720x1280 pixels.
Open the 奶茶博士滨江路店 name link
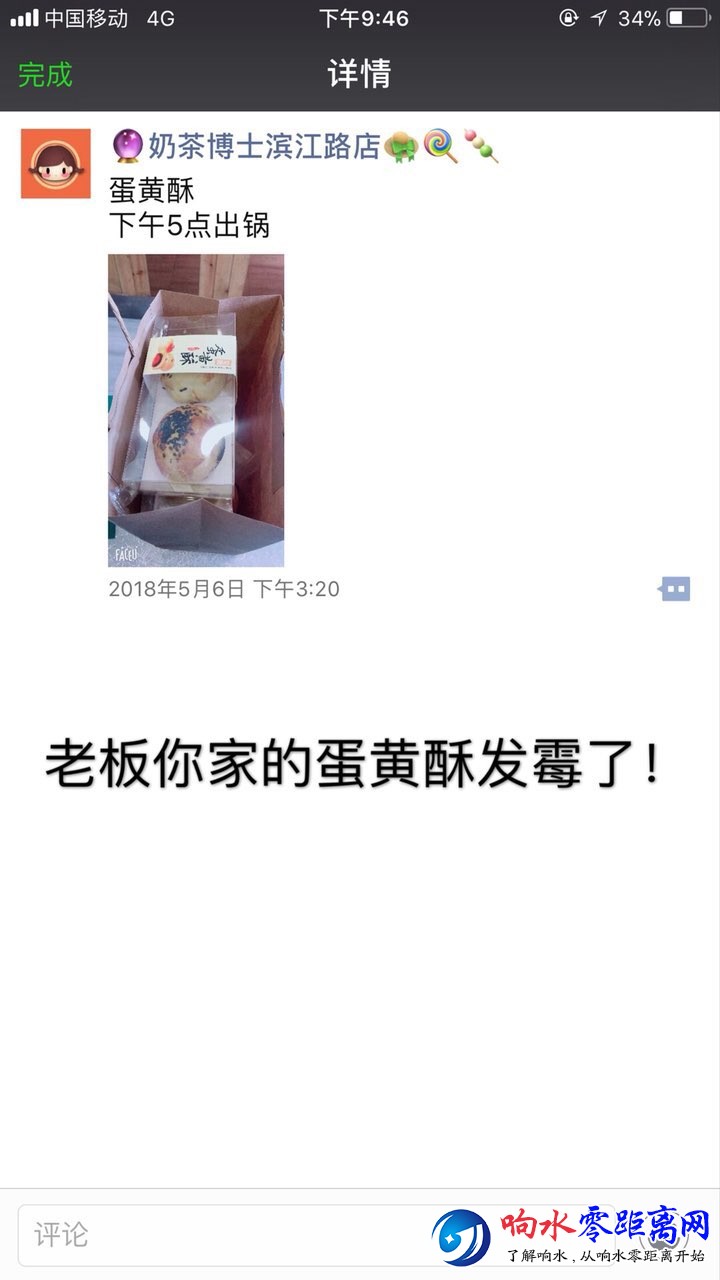coord(265,147)
